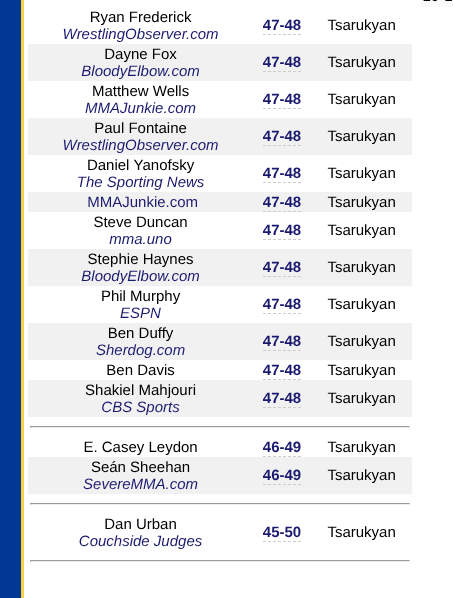Image resolution: width=453 pixels, height=598 pixels.
Task: Visit the mma.uno link under Steve Duncan
Action: point(140,239)
